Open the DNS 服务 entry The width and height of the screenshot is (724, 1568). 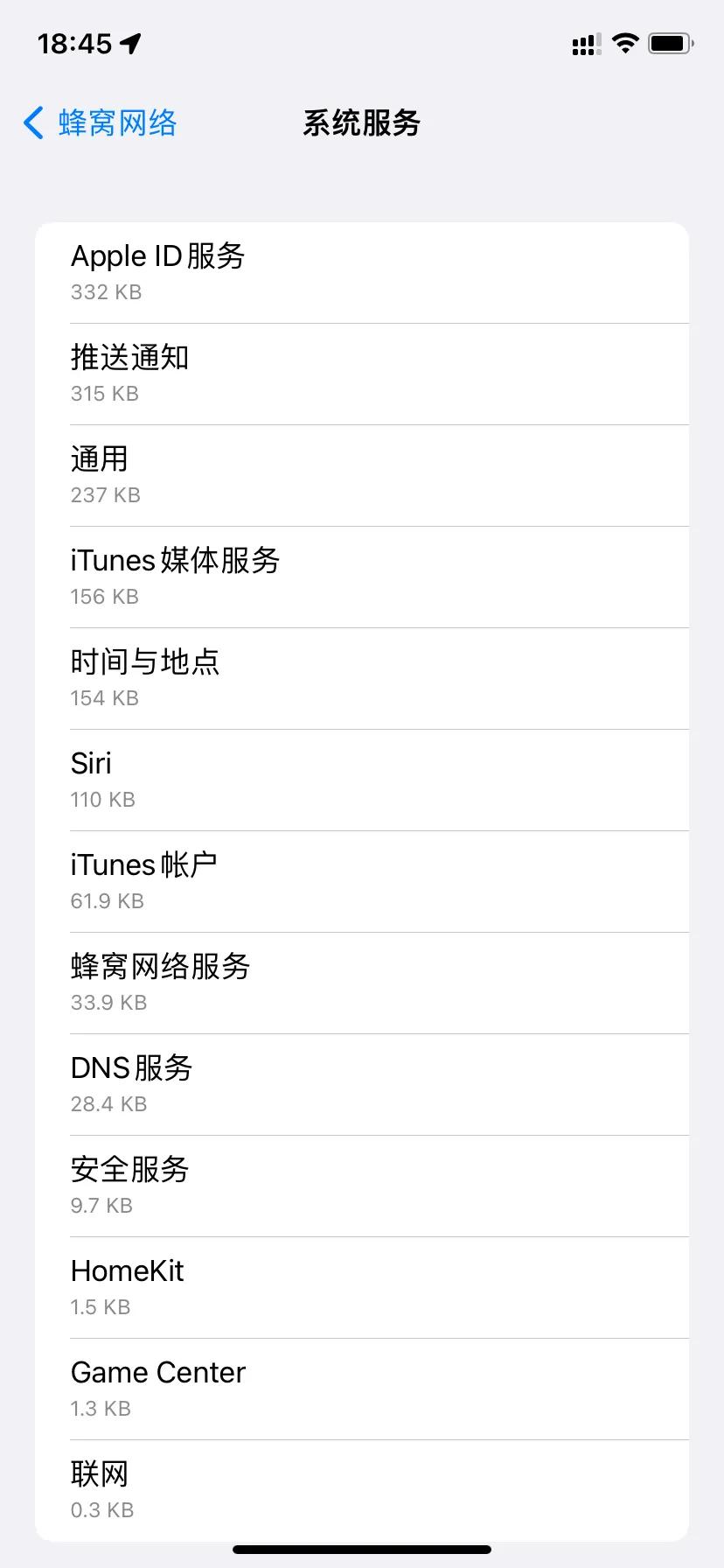tap(362, 1083)
